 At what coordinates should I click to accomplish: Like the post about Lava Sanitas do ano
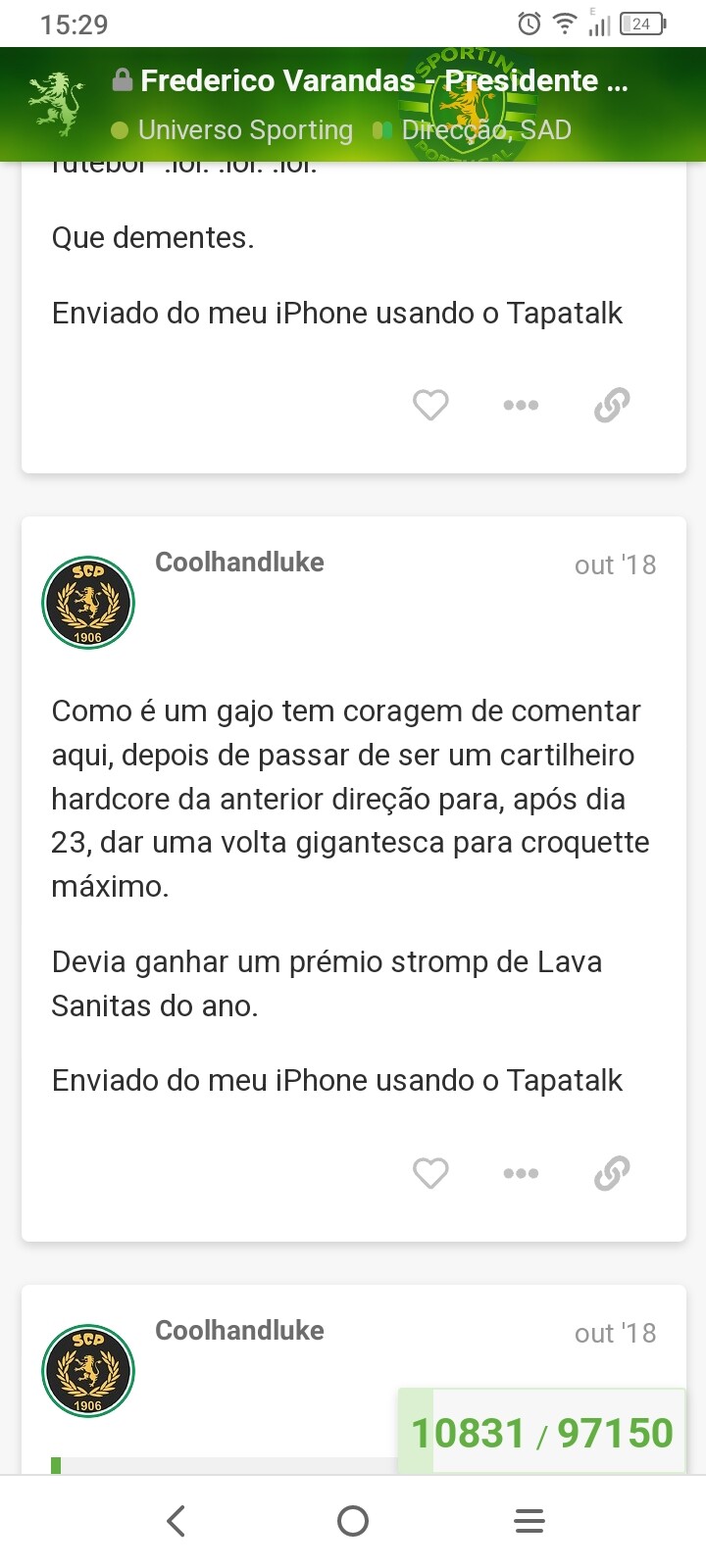coord(430,1173)
